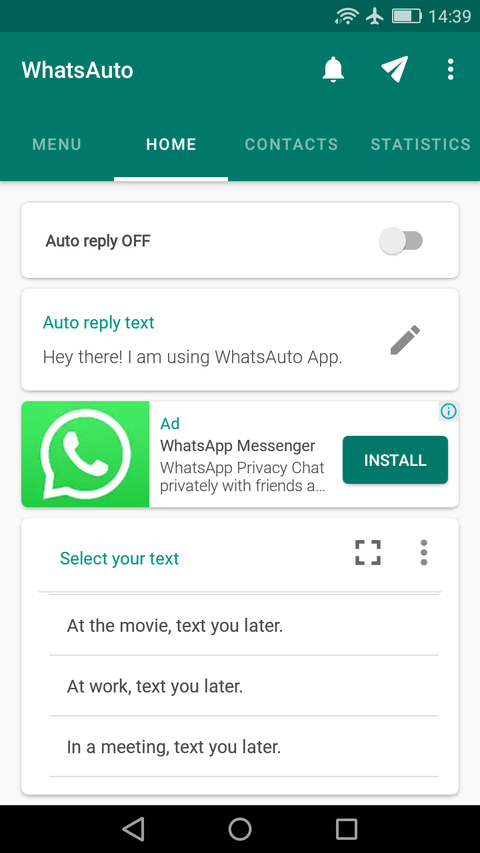Image resolution: width=480 pixels, height=853 pixels.
Task: Edit the auto reply text with pencil
Action: pyautogui.click(x=405, y=340)
